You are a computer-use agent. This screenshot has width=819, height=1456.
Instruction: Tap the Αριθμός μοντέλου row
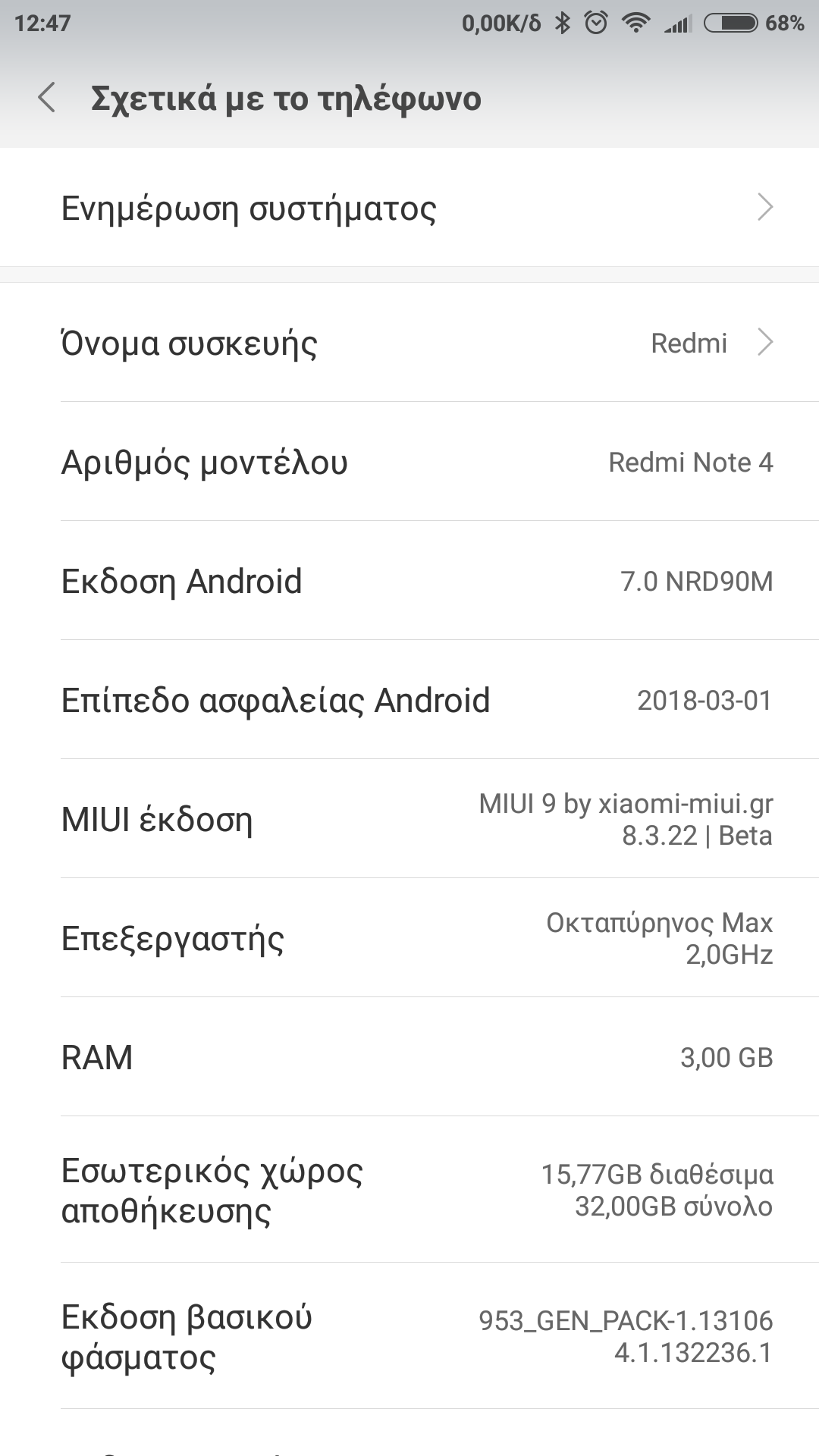click(x=409, y=462)
